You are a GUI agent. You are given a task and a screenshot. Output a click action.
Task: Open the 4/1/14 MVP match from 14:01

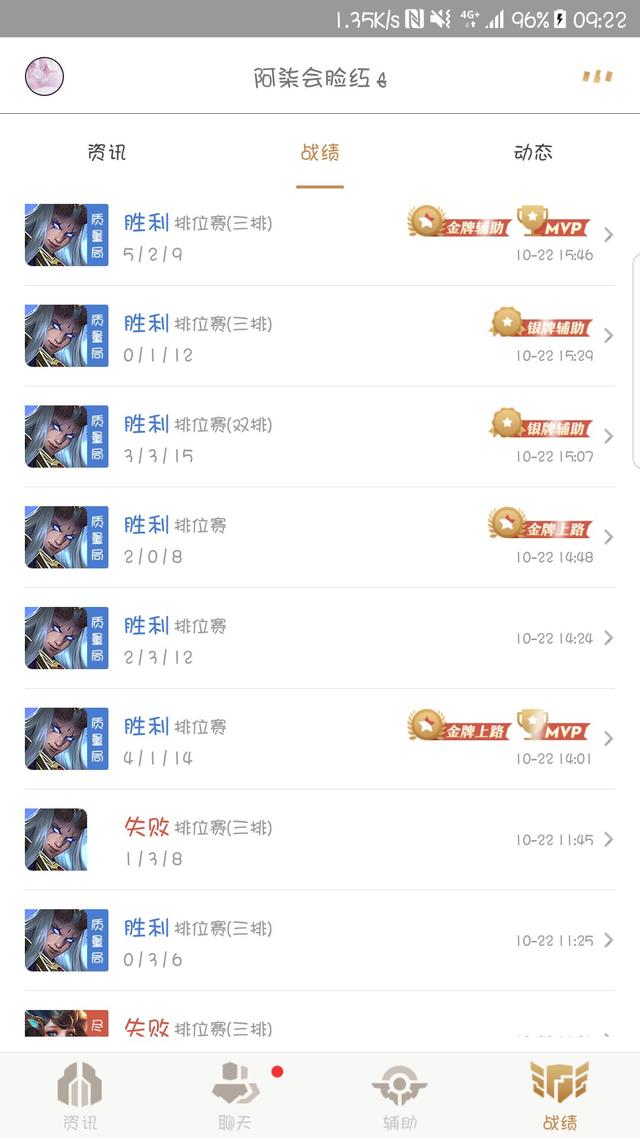320,740
